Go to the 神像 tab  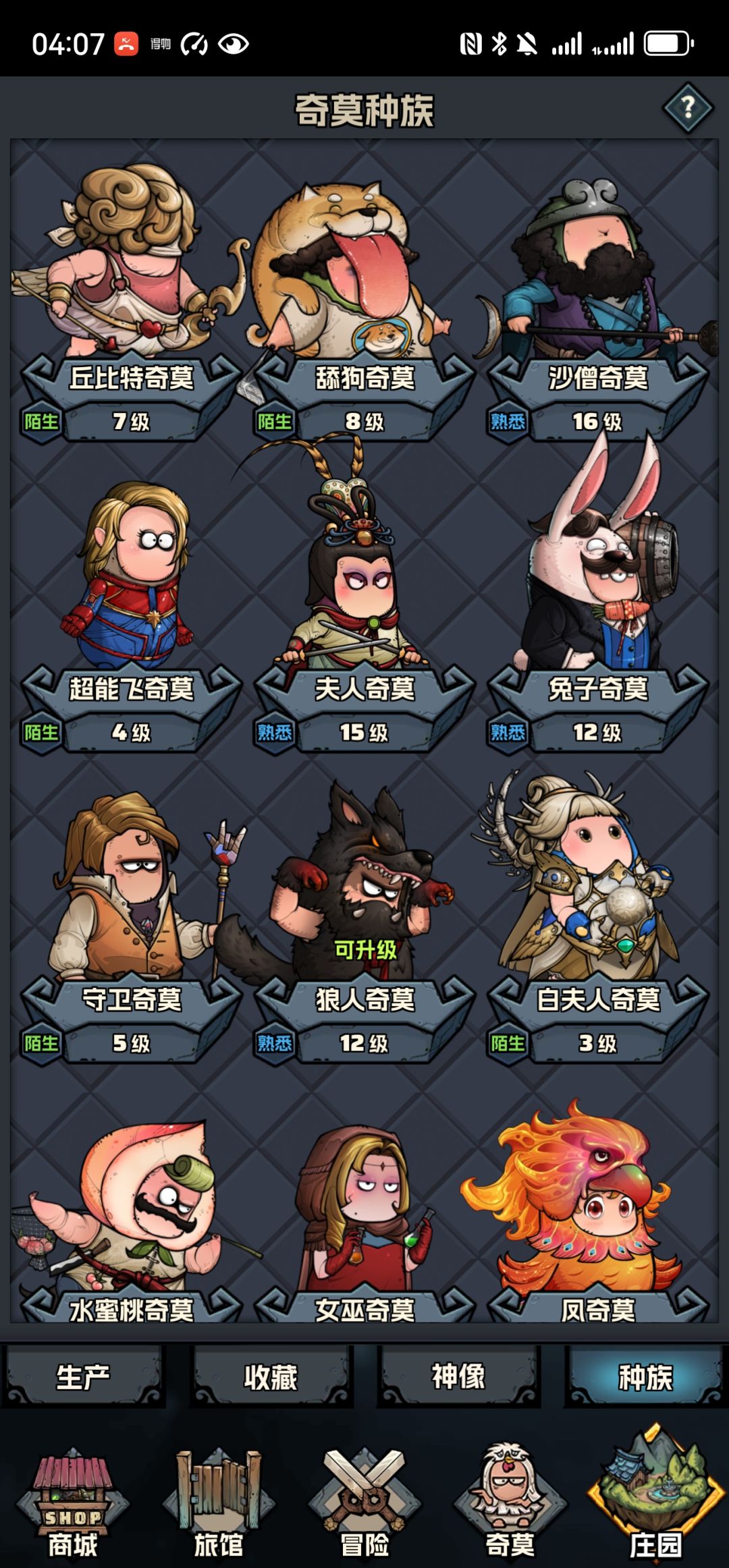458,1376
